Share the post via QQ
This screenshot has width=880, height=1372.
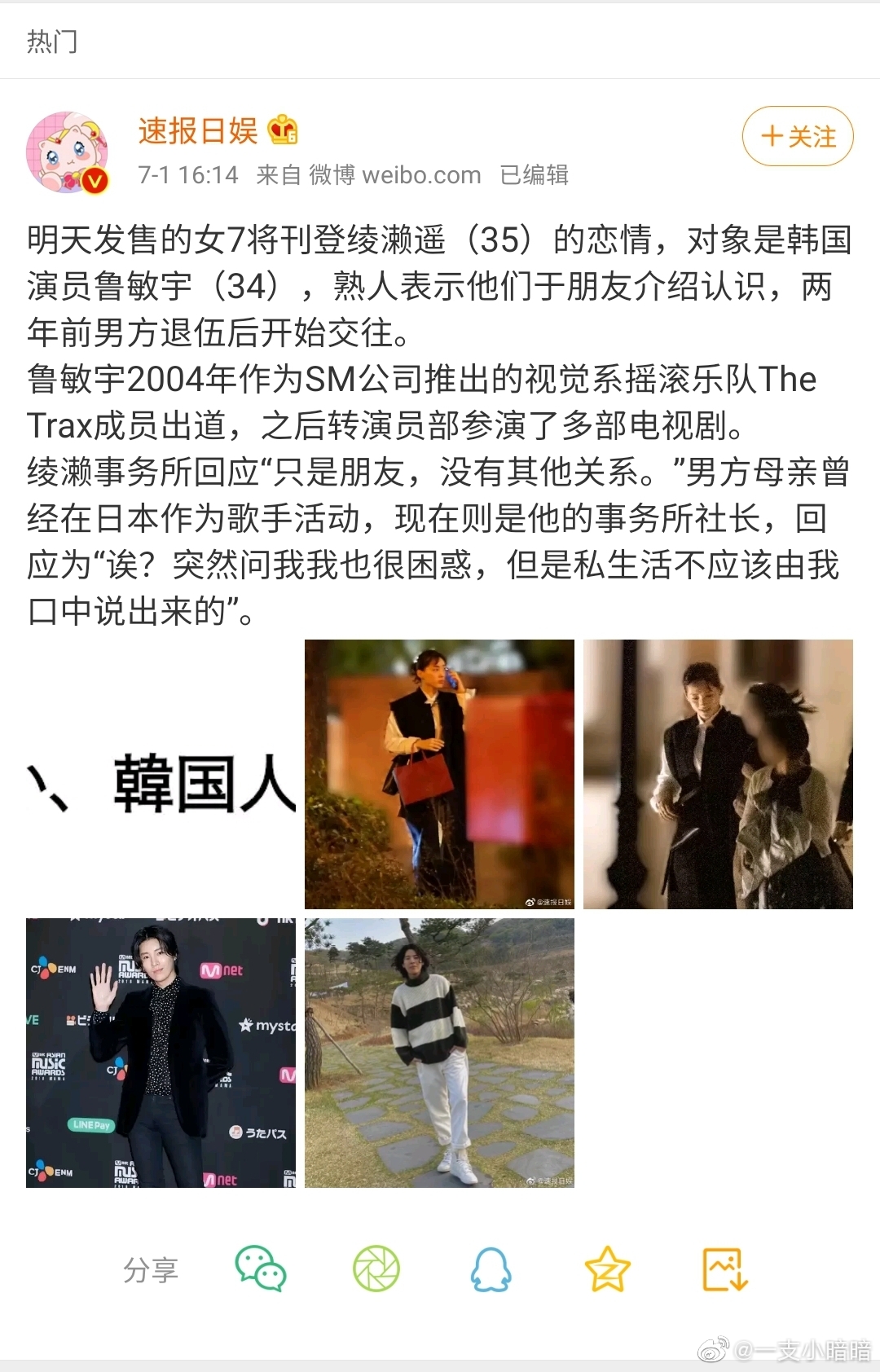point(491,1269)
